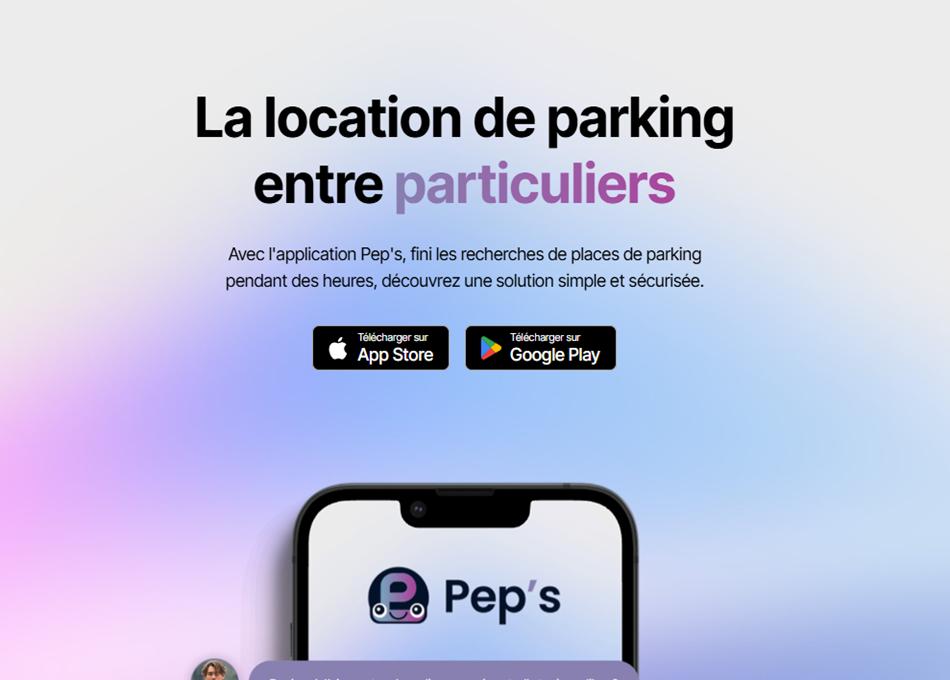The image size is (950, 680).
Task: Open the Télécharger sur Google Play button
Action: click(x=540, y=348)
